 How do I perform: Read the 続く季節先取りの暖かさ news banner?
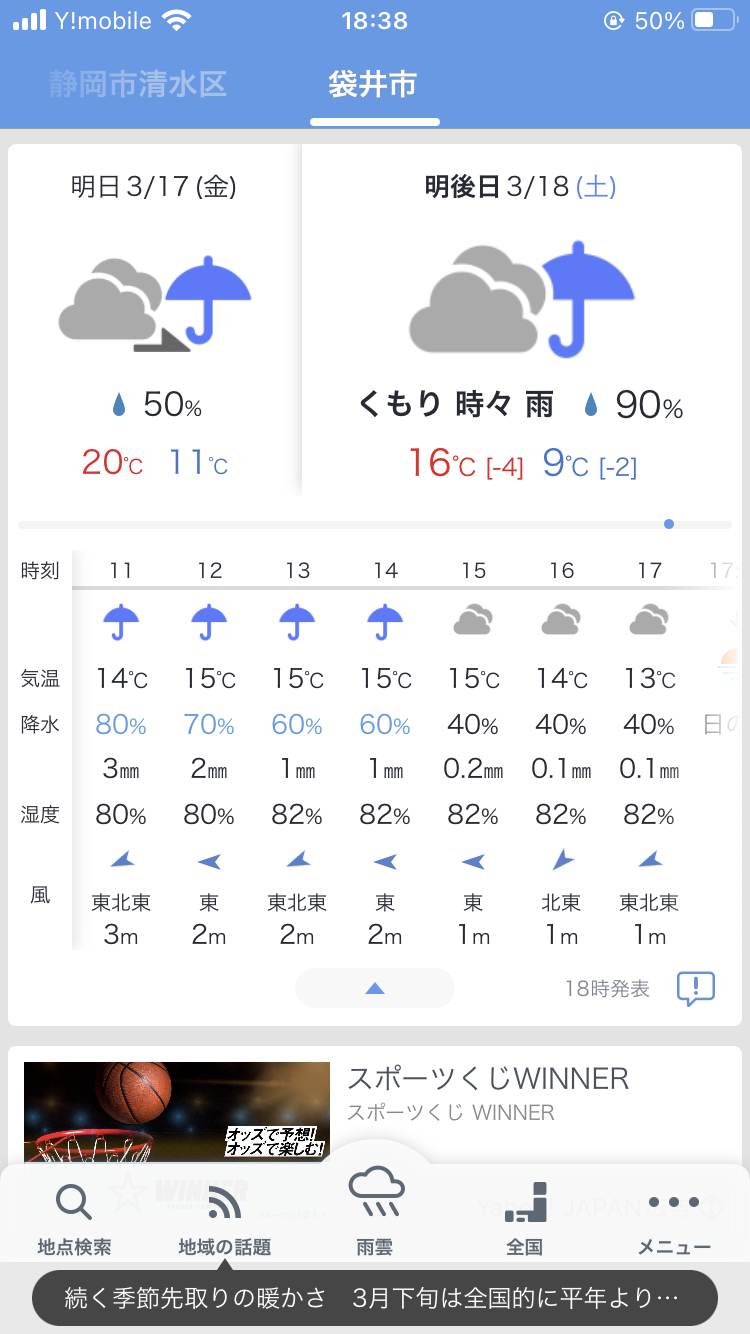(375, 1298)
